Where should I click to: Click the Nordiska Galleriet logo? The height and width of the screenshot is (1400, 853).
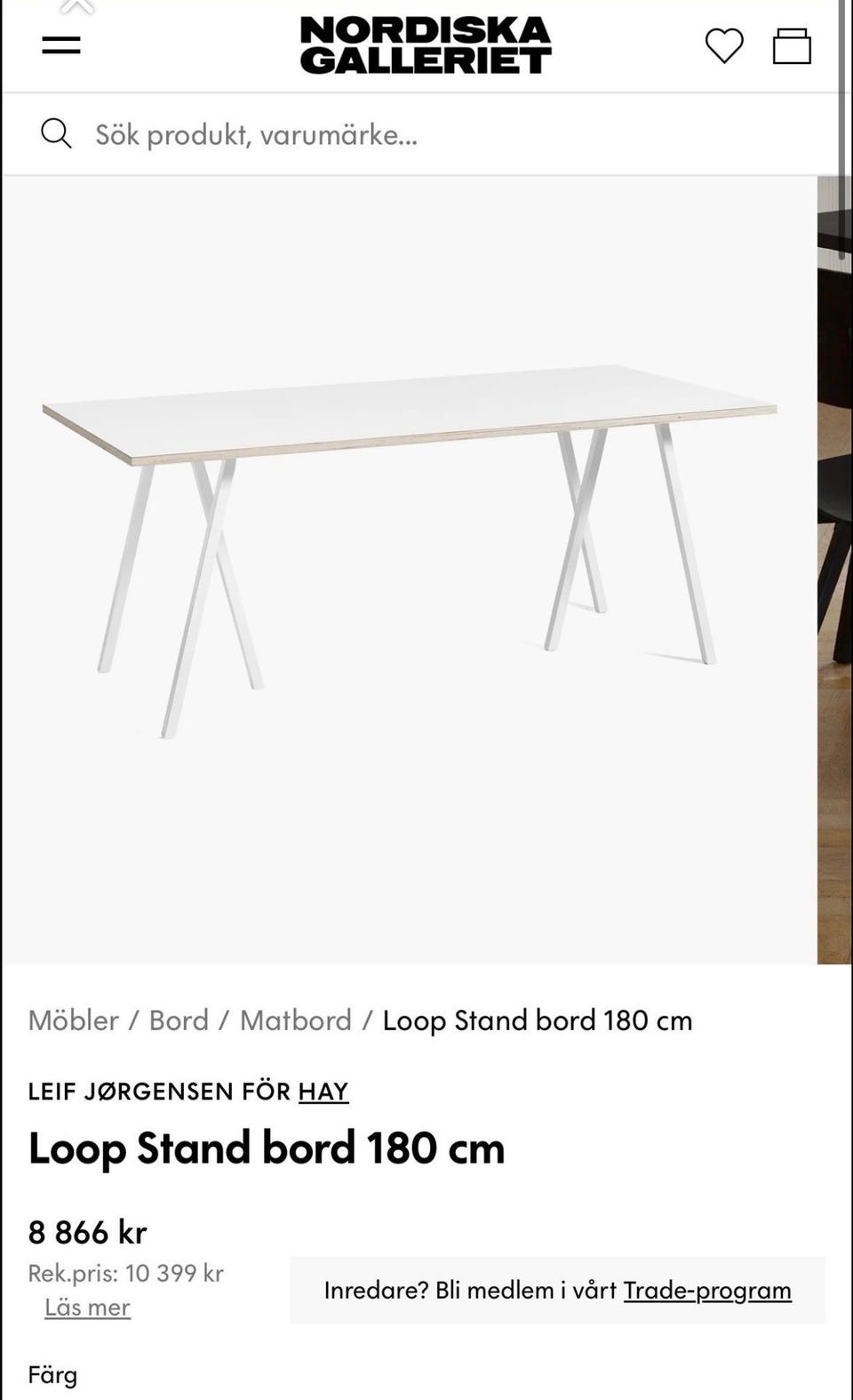425,44
